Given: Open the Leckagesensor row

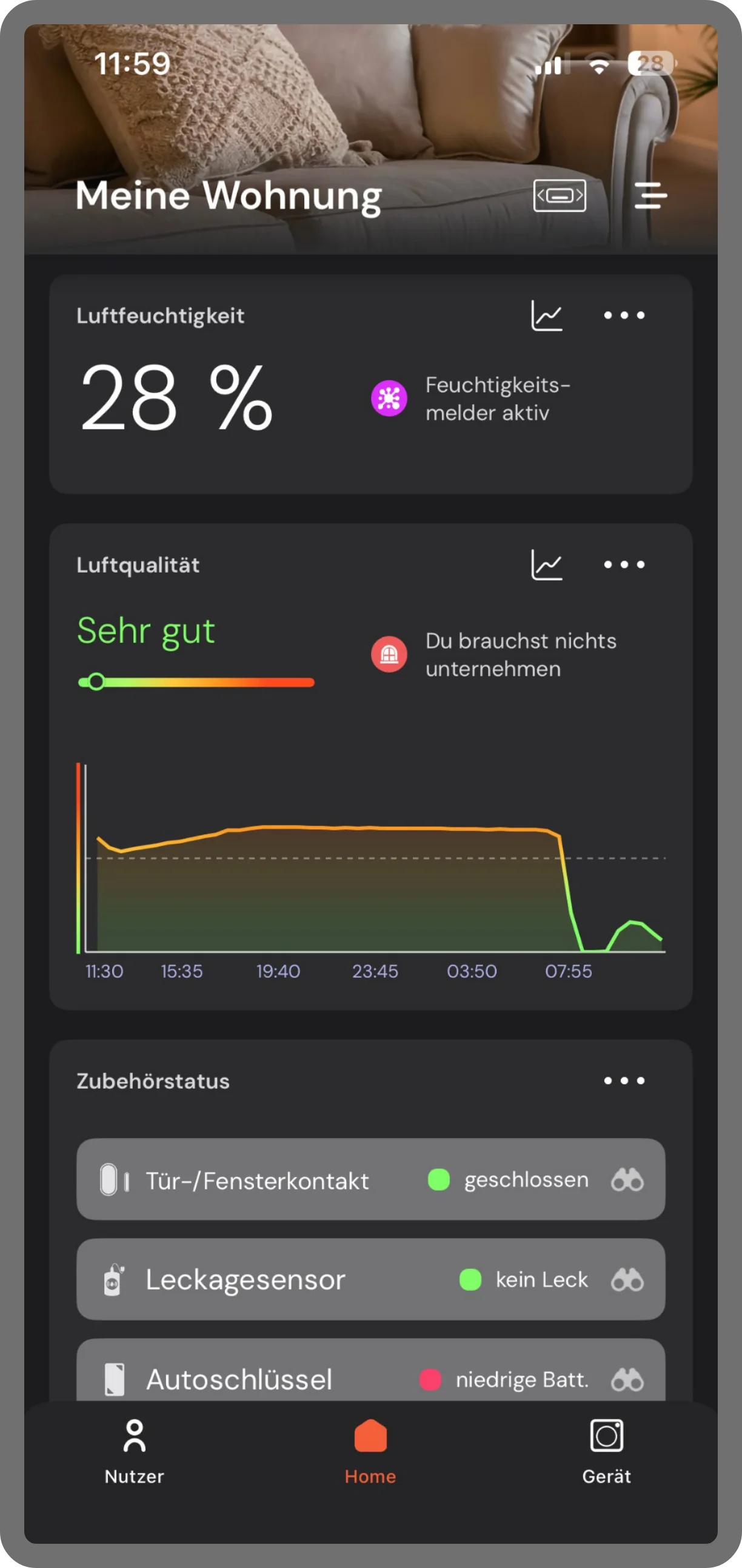Looking at the screenshot, I should (371, 1279).
